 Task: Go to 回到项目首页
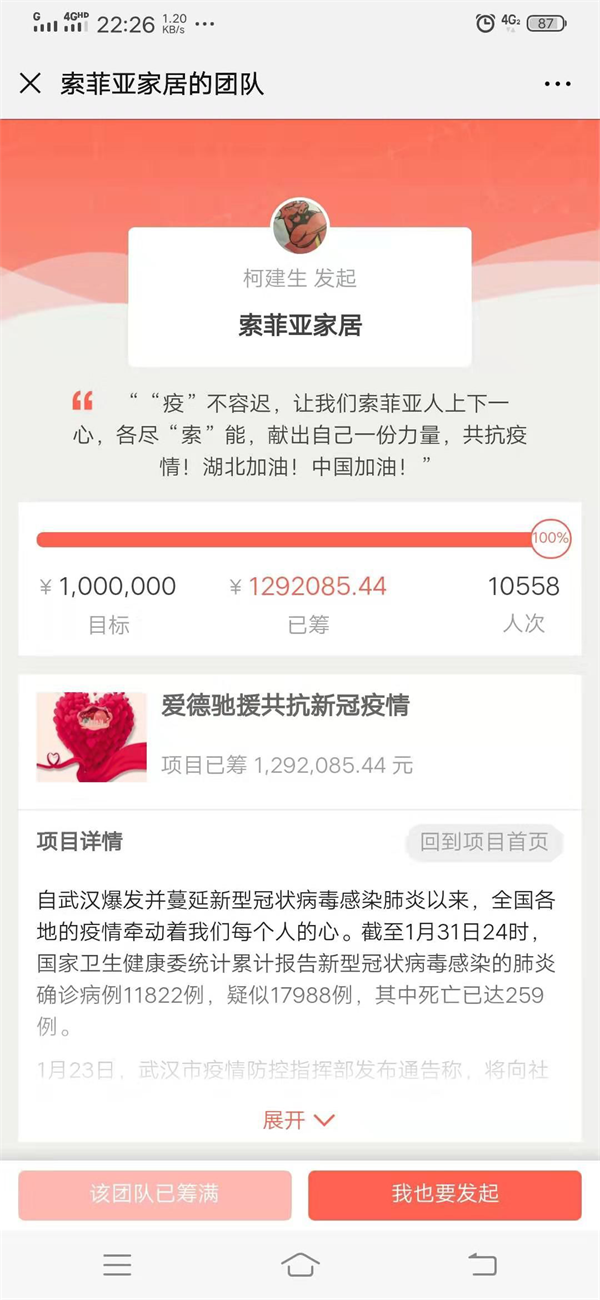(484, 842)
